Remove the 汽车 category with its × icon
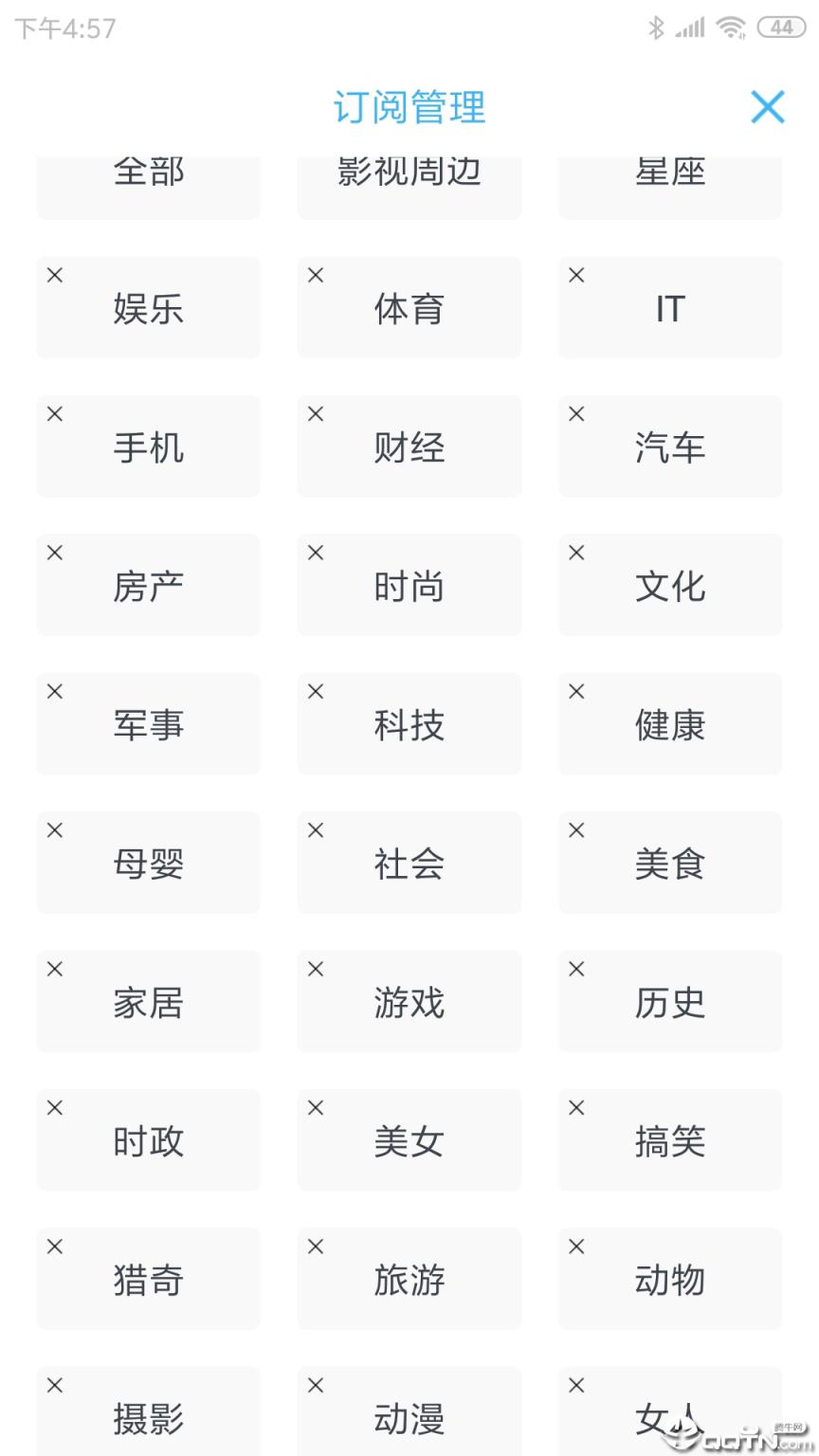This screenshot has height=1456, width=819. click(575, 412)
